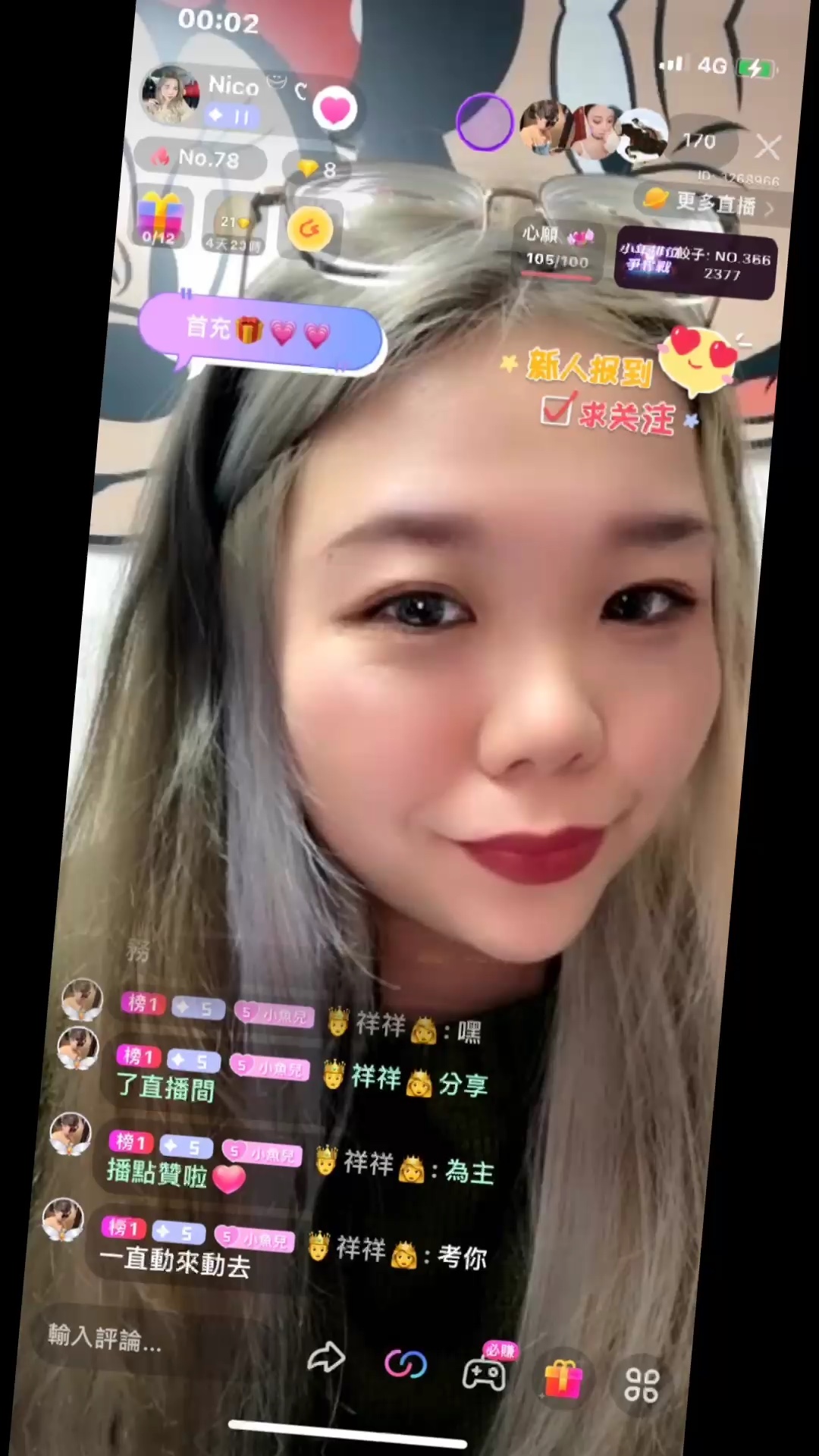This screenshot has width=819, height=1456.
Task: Open streamer Nico's profile avatar
Action: tap(169, 96)
